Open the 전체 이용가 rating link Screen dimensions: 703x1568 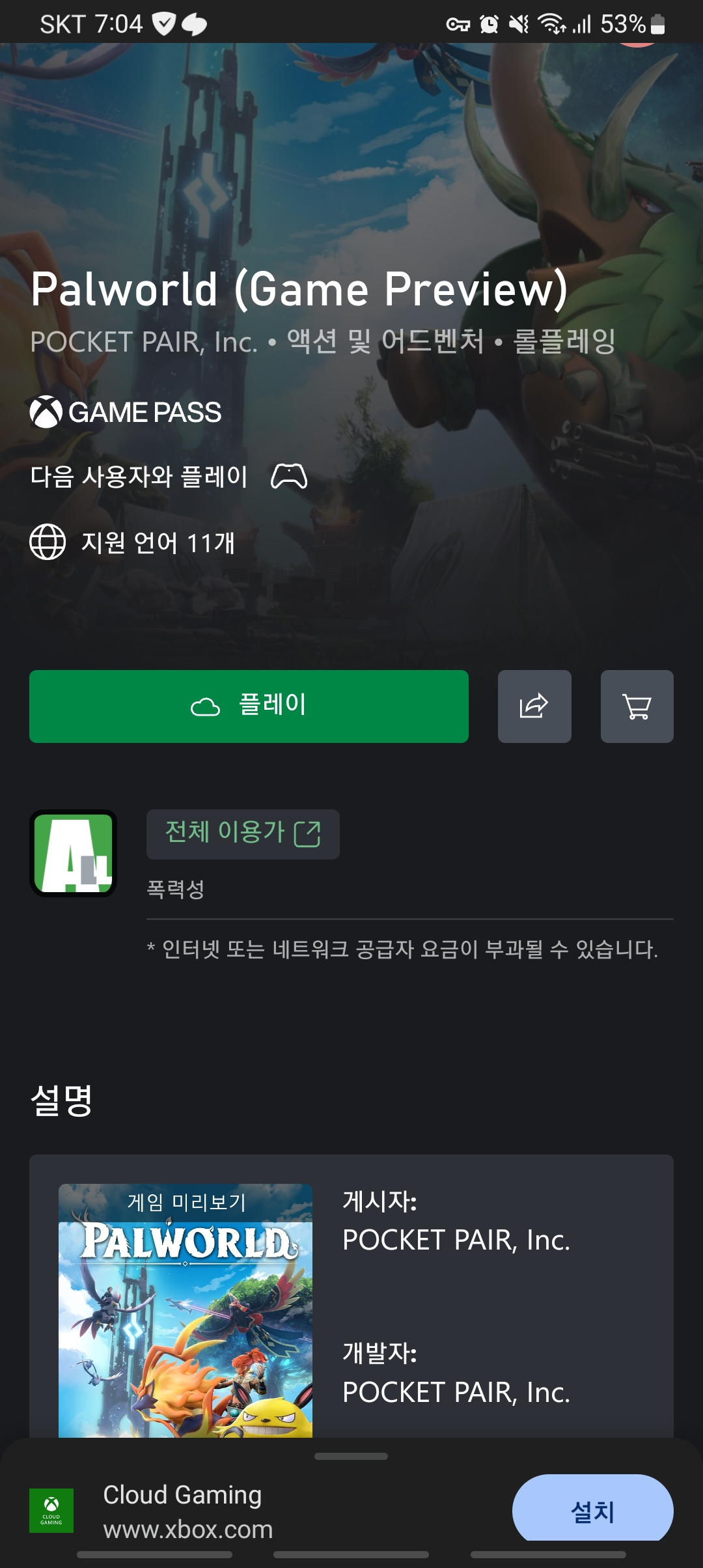coord(242,833)
